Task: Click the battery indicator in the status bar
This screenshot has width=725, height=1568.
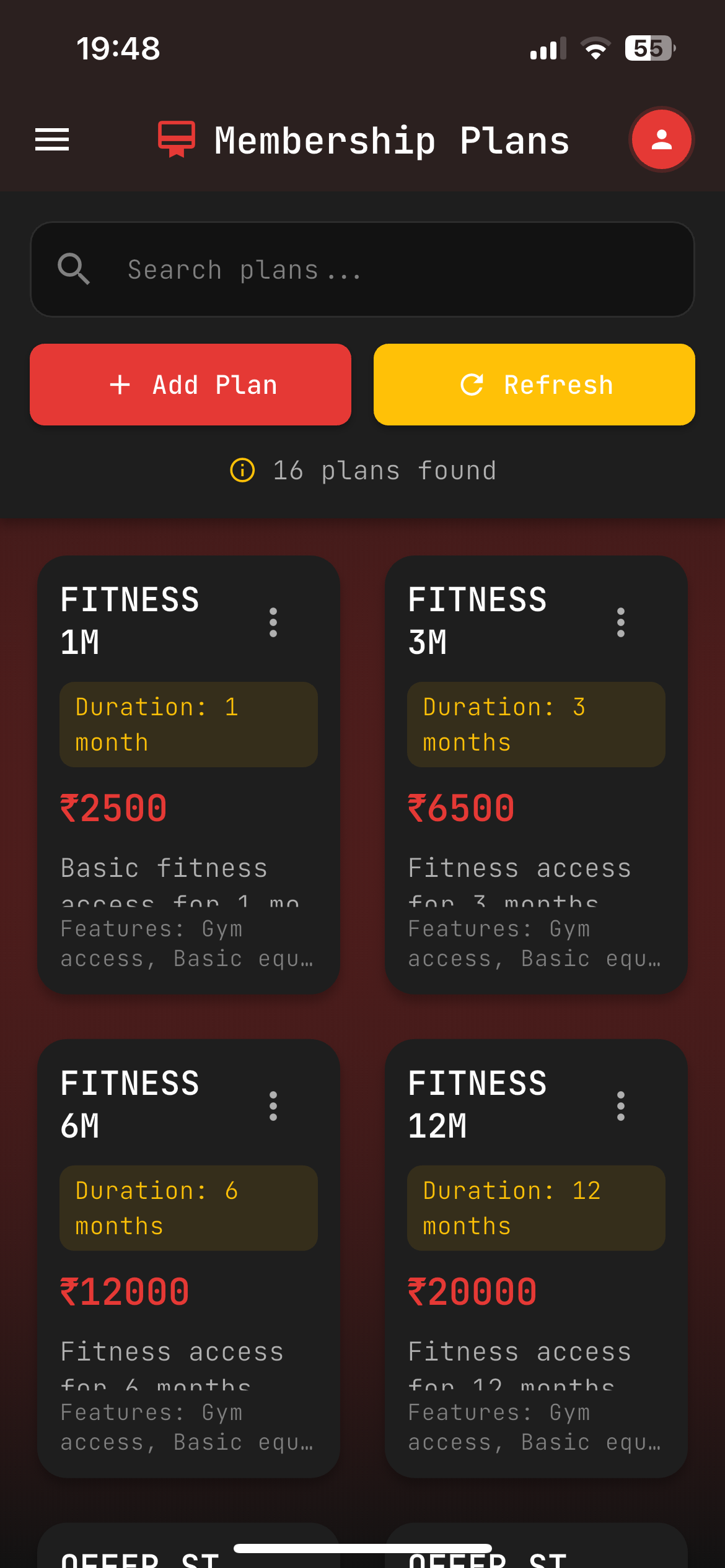Action: [x=648, y=46]
